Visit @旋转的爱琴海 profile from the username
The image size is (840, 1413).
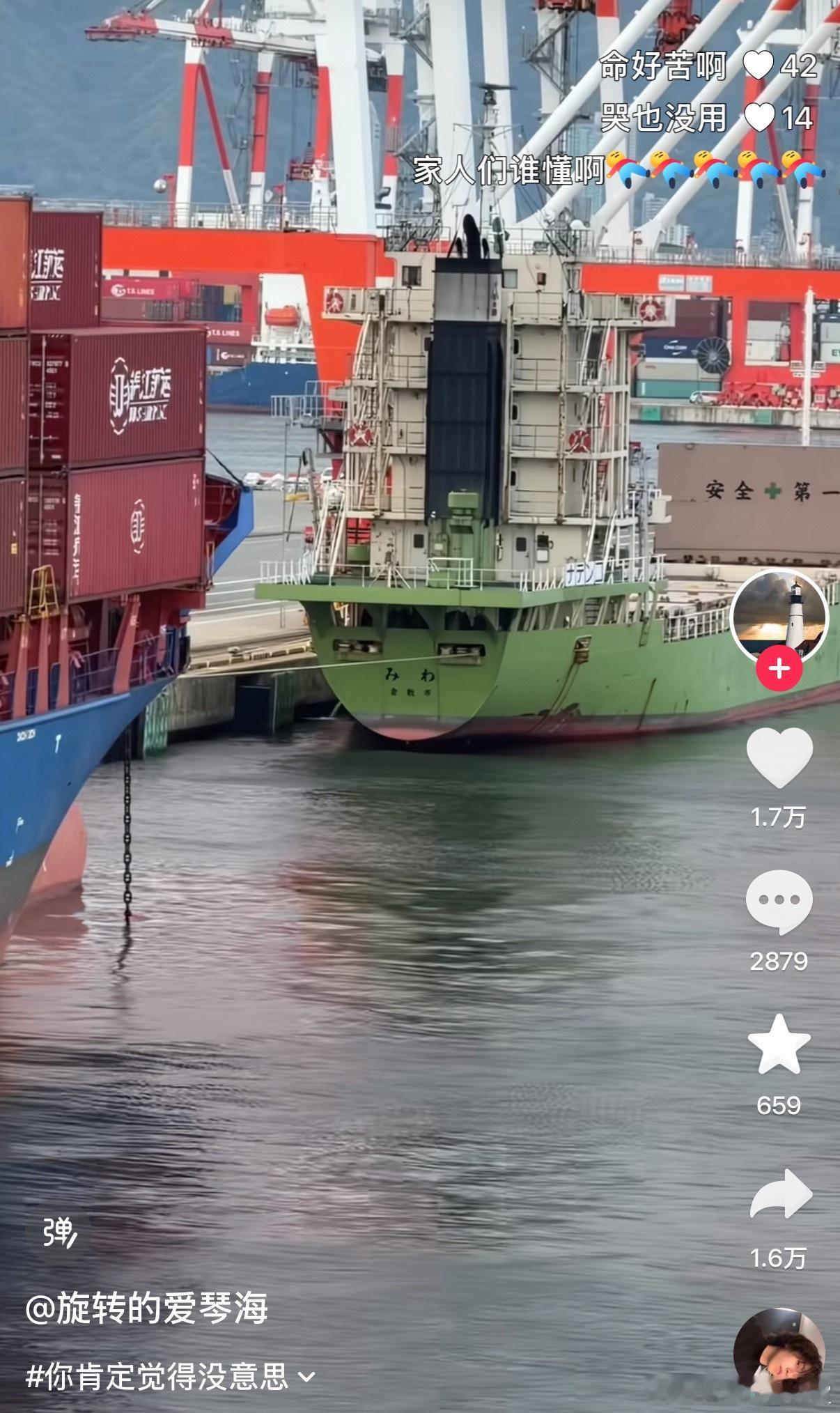click(x=147, y=1309)
